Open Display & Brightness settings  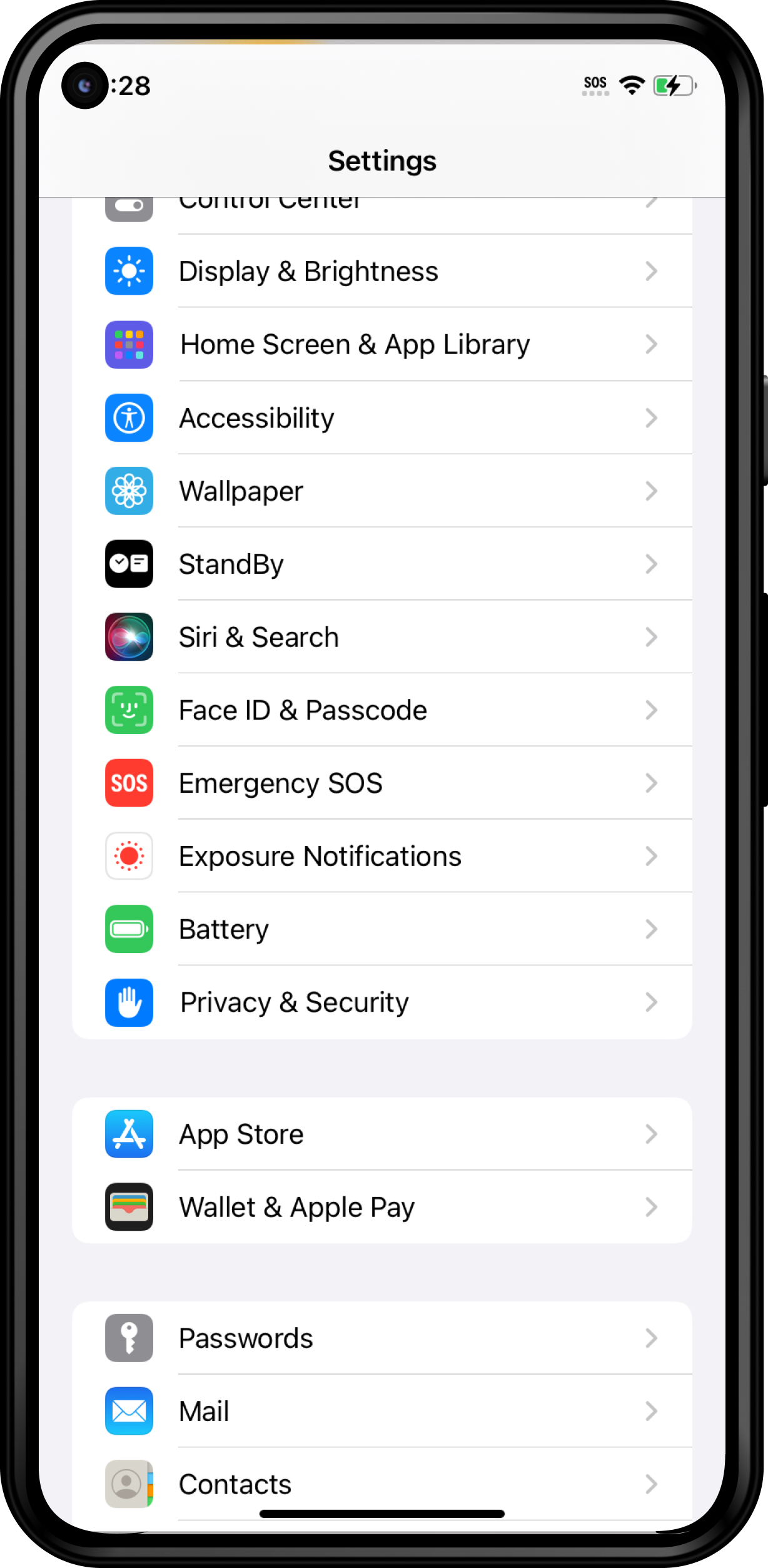tap(381, 271)
